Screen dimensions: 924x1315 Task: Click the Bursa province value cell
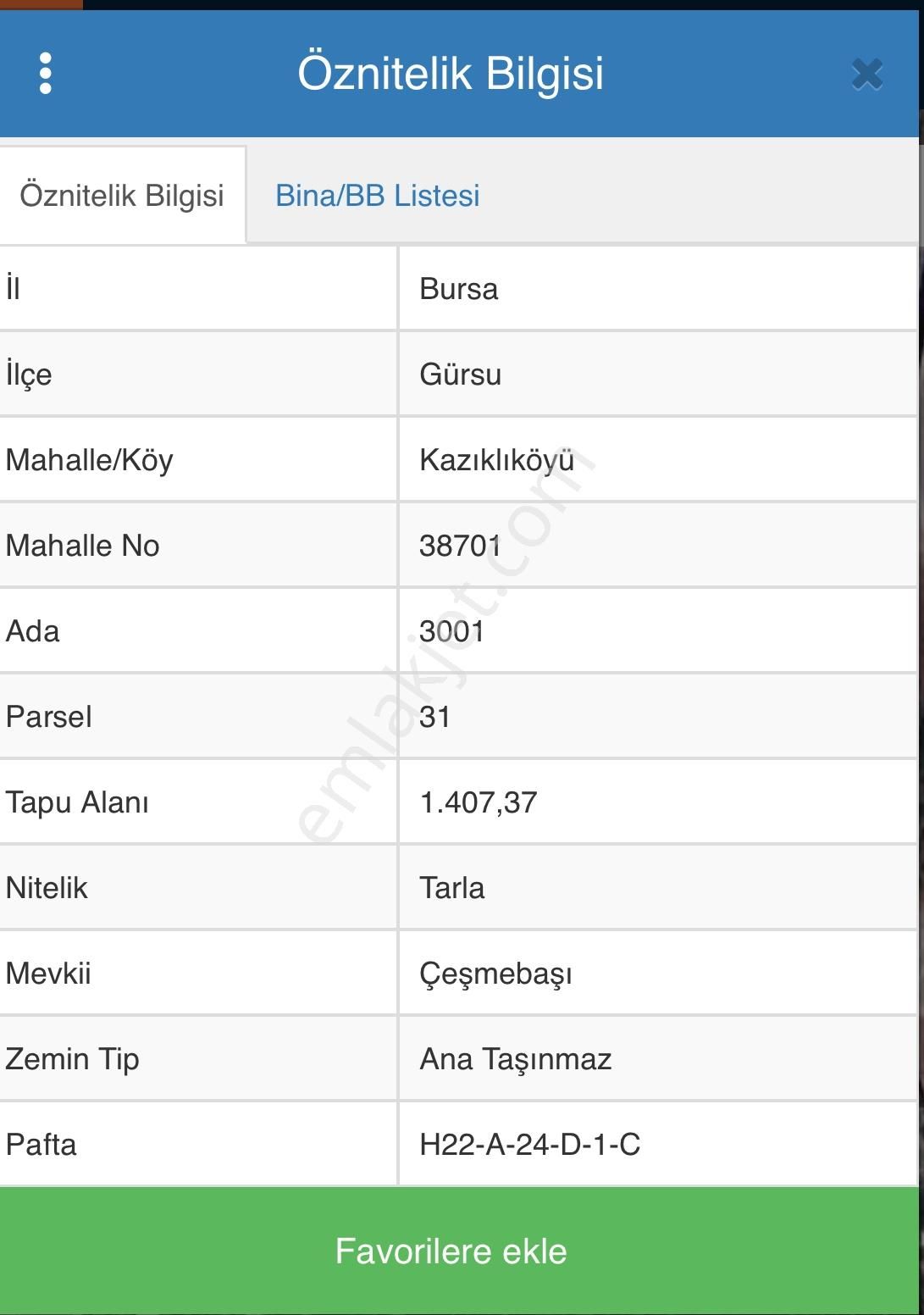460,289
